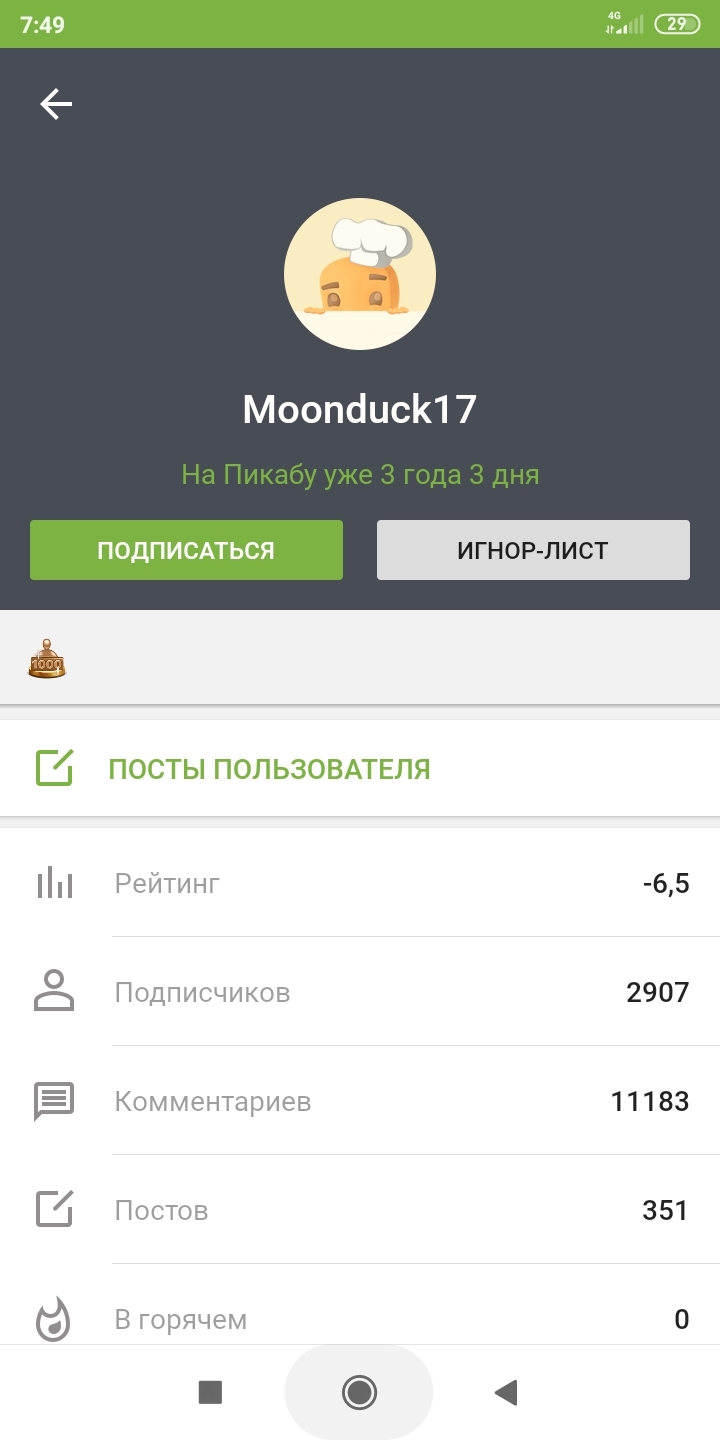Open ПОСТЫ ПОЛЬЗОВАТЕЛЯ

pyautogui.click(x=269, y=769)
